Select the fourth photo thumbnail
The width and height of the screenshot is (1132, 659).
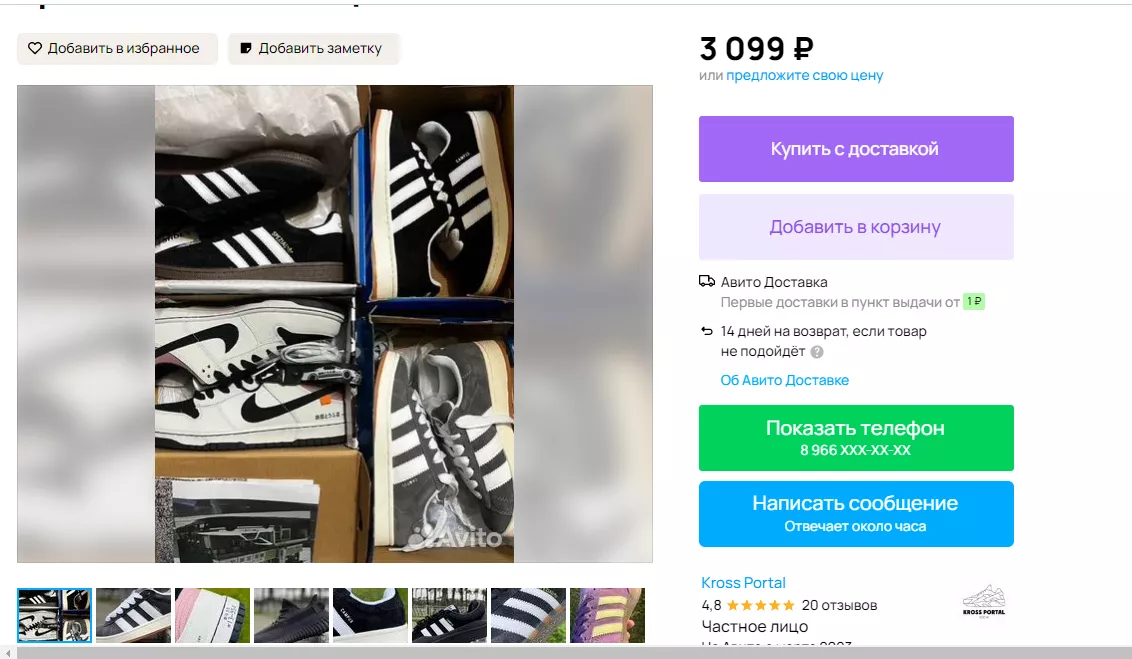click(x=291, y=615)
